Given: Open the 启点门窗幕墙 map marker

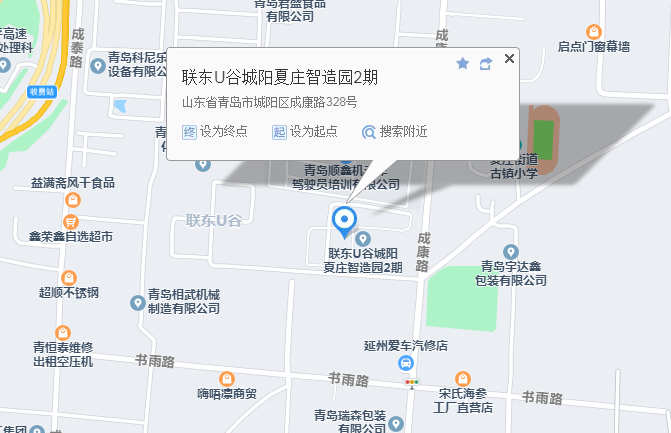Looking at the screenshot, I should tap(593, 31).
